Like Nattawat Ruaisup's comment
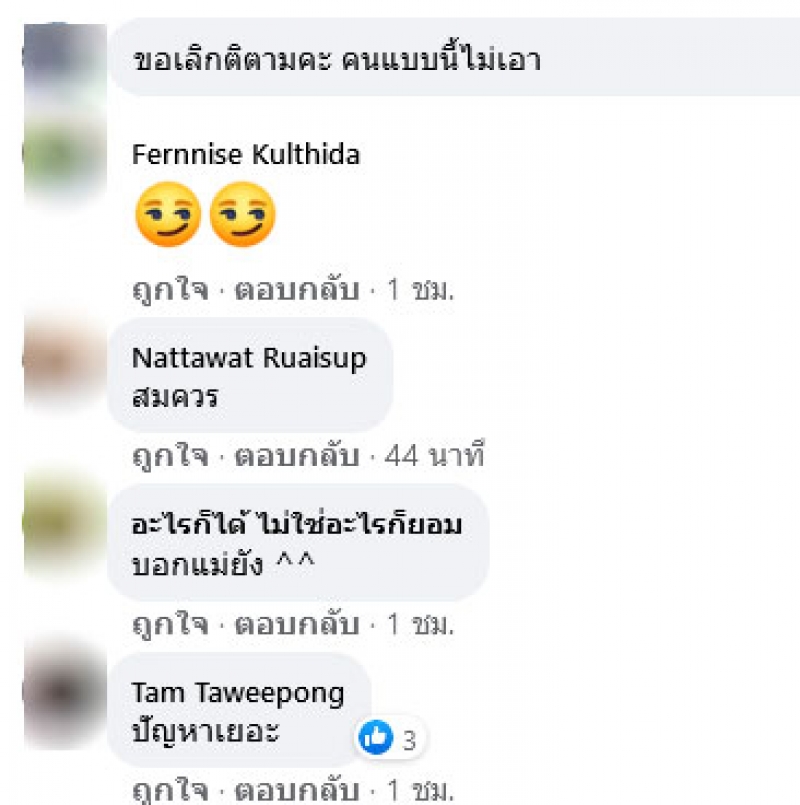This screenshot has width=800, height=805. click(170, 456)
